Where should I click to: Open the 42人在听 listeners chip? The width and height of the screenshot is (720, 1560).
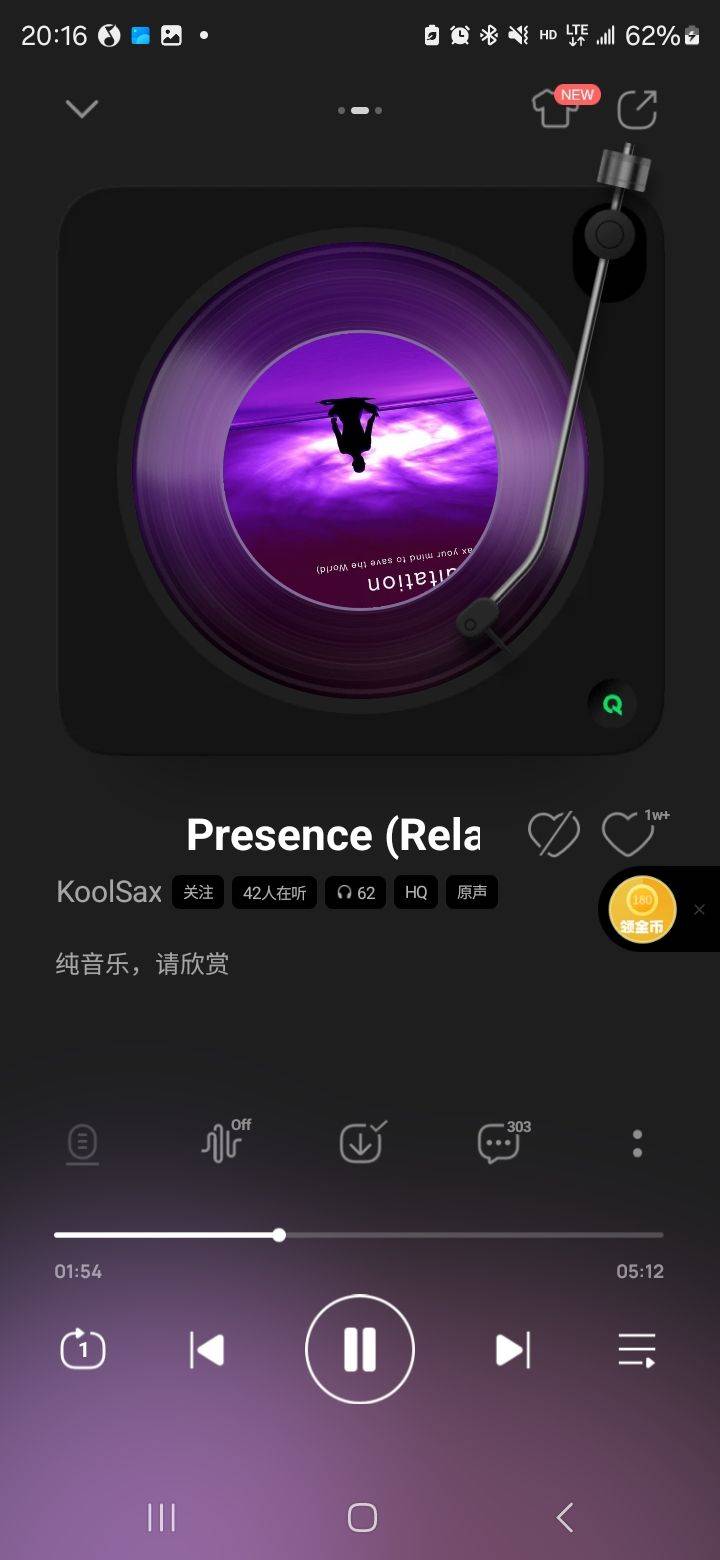coord(274,892)
